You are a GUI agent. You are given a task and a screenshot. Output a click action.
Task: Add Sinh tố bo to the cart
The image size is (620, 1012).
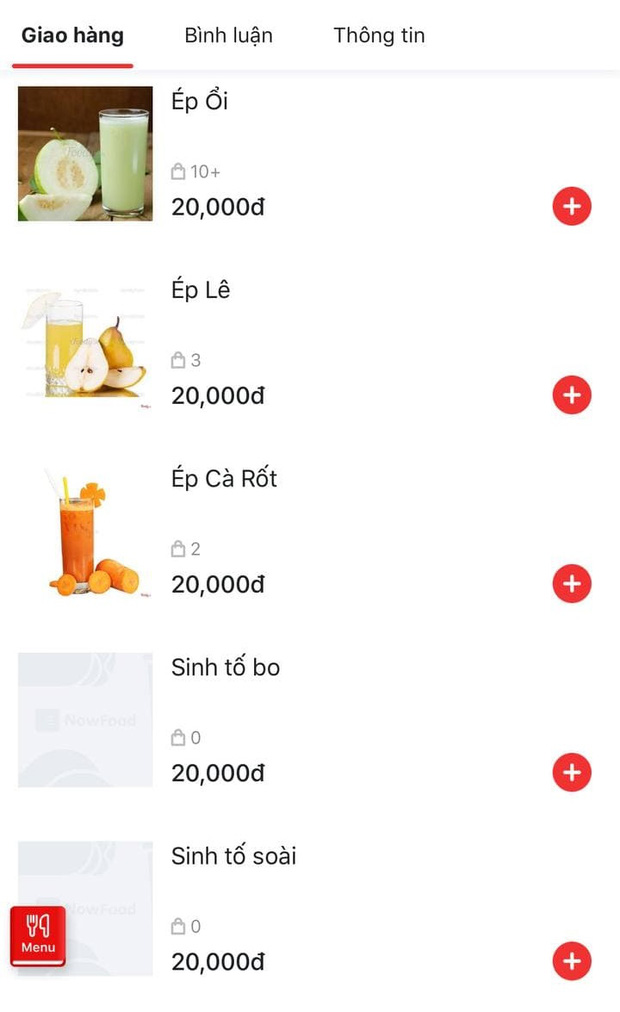tap(572, 773)
